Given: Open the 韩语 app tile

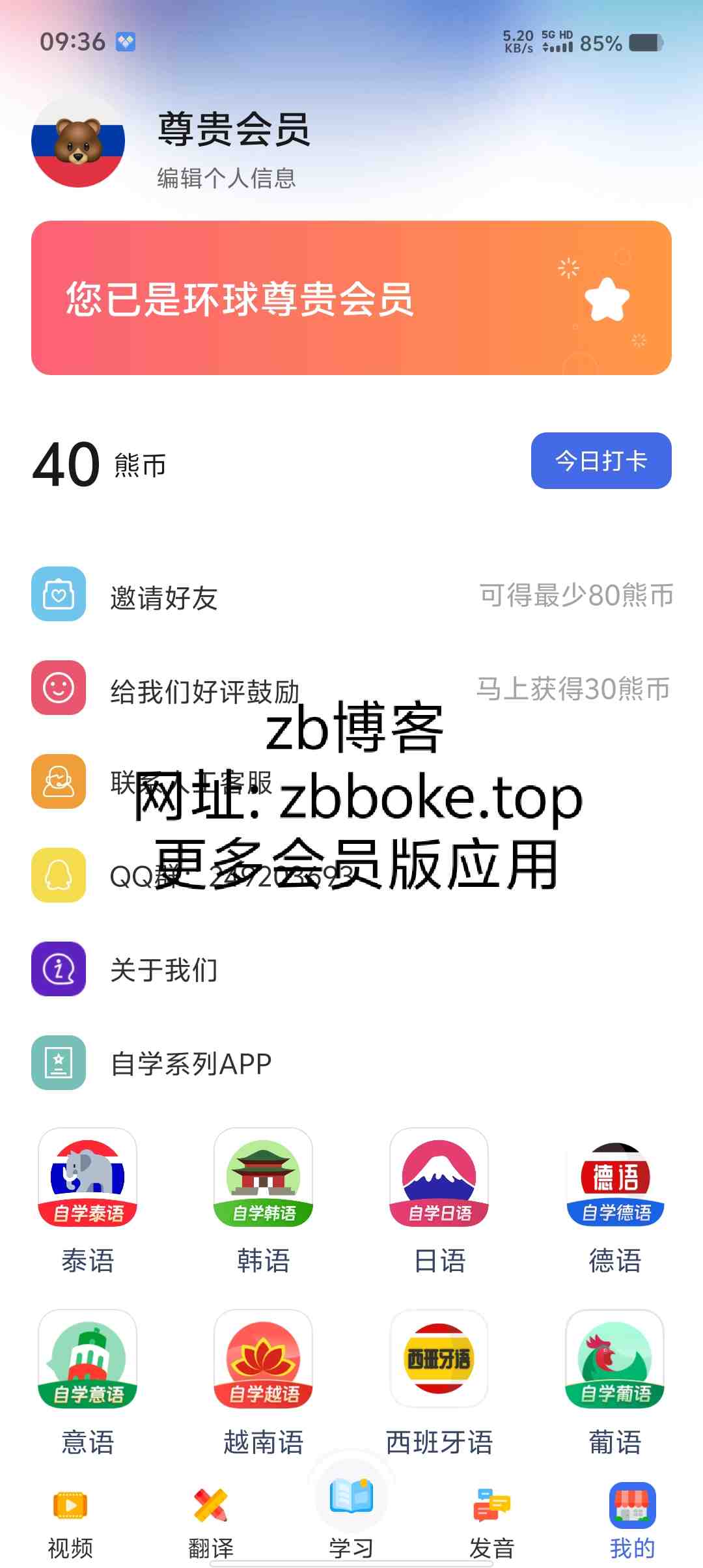Looking at the screenshot, I should coord(264,1201).
